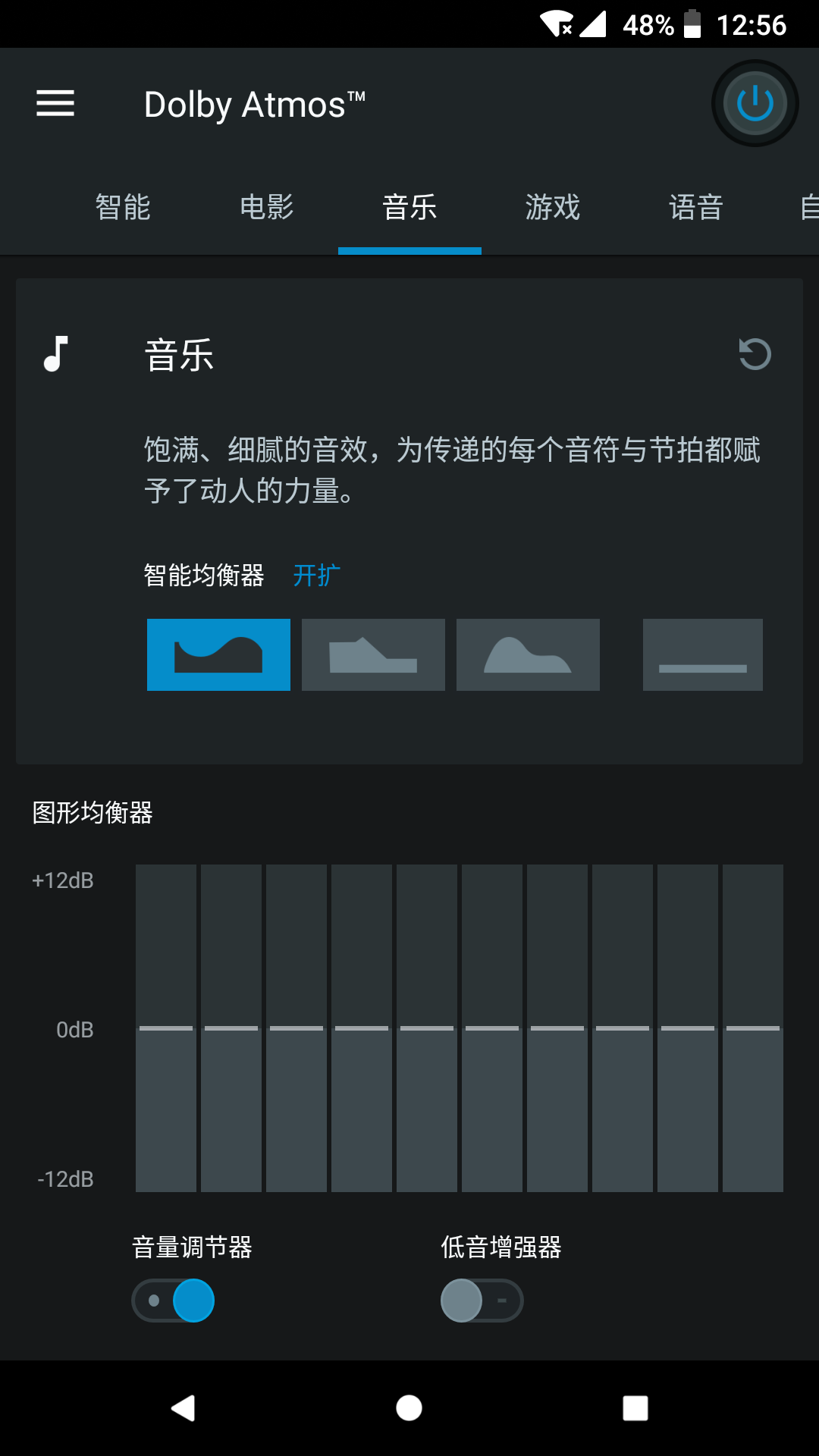Switch to the 语音 tab

tap(696, 207)
